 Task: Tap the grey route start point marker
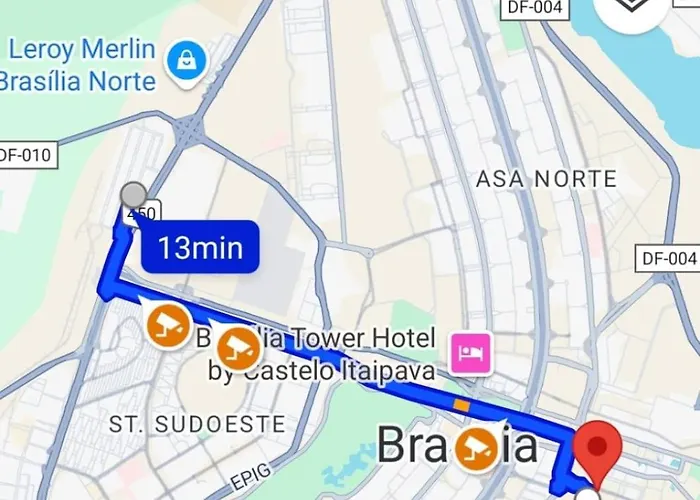[133, 195]
